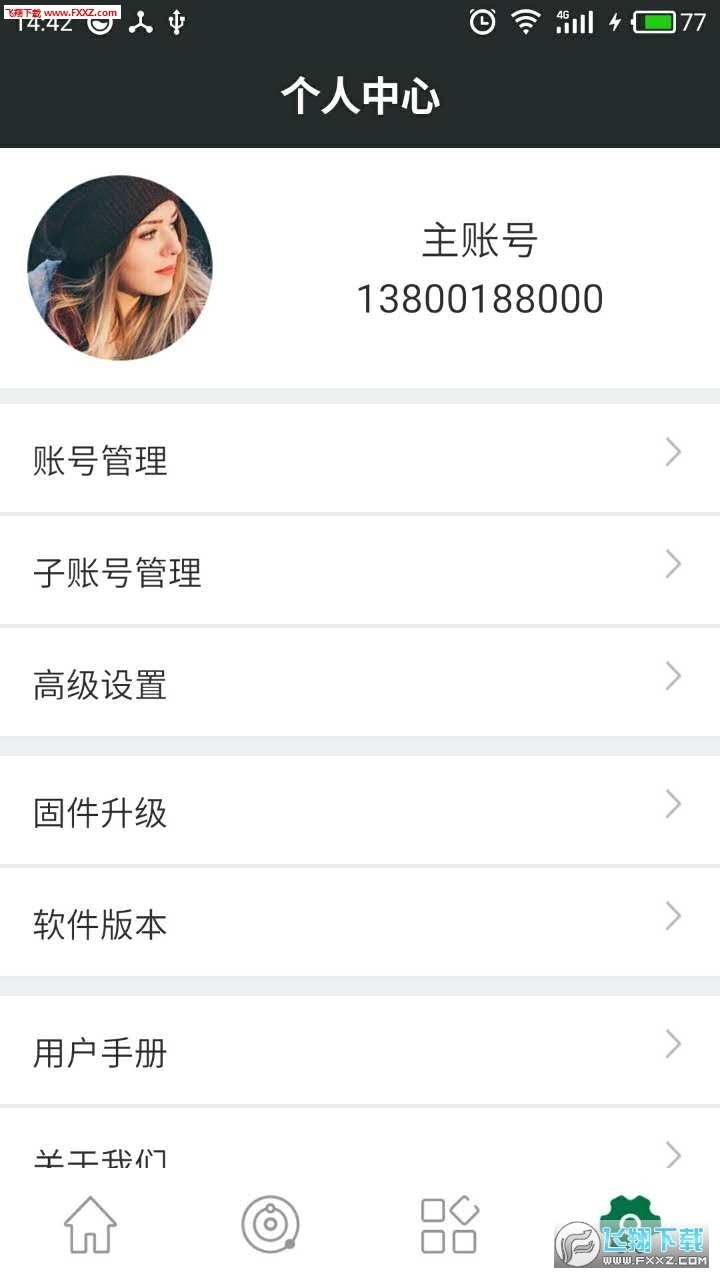The height and width of the screenshot is (1280, 720).
Task: Tap the 主账号 (Main Account) label
Action: point(480,240)
